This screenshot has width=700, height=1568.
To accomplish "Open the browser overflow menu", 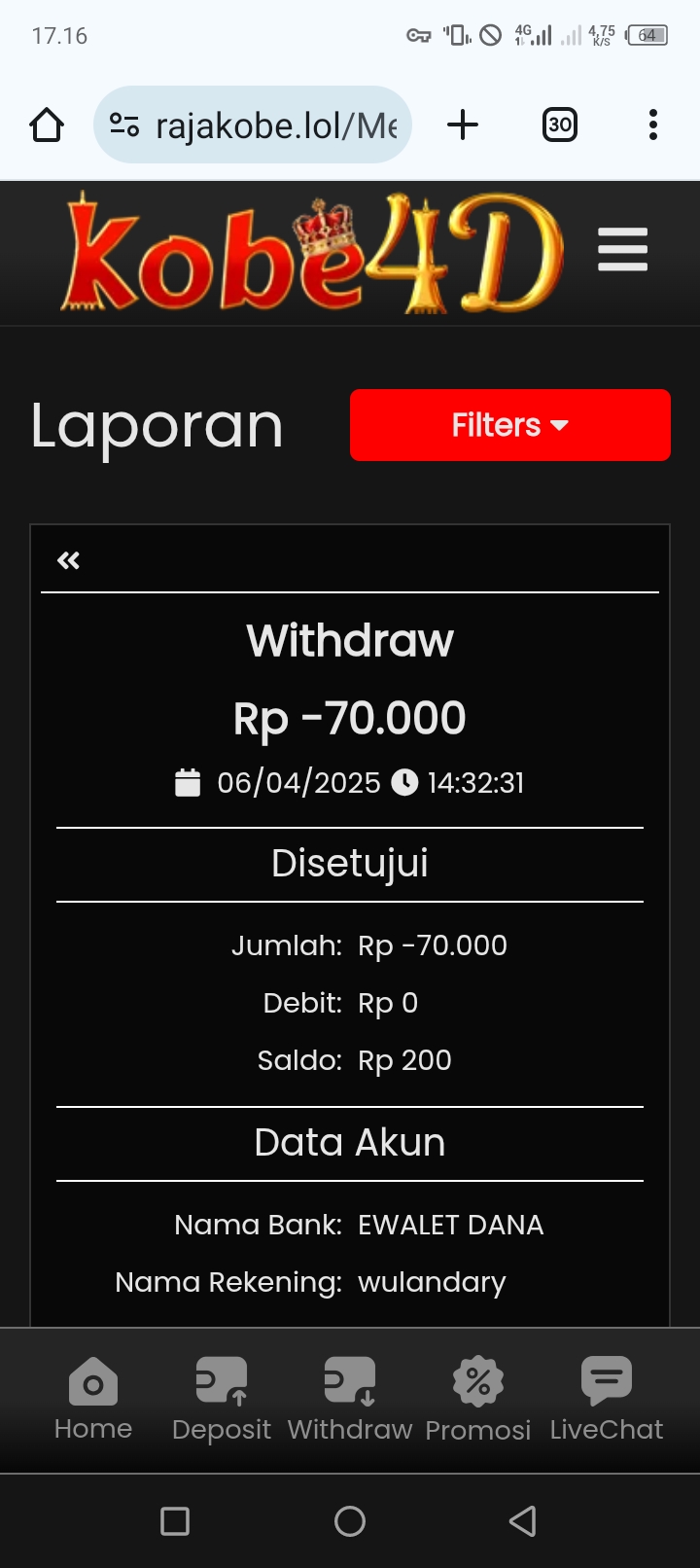I will [652, 125].
